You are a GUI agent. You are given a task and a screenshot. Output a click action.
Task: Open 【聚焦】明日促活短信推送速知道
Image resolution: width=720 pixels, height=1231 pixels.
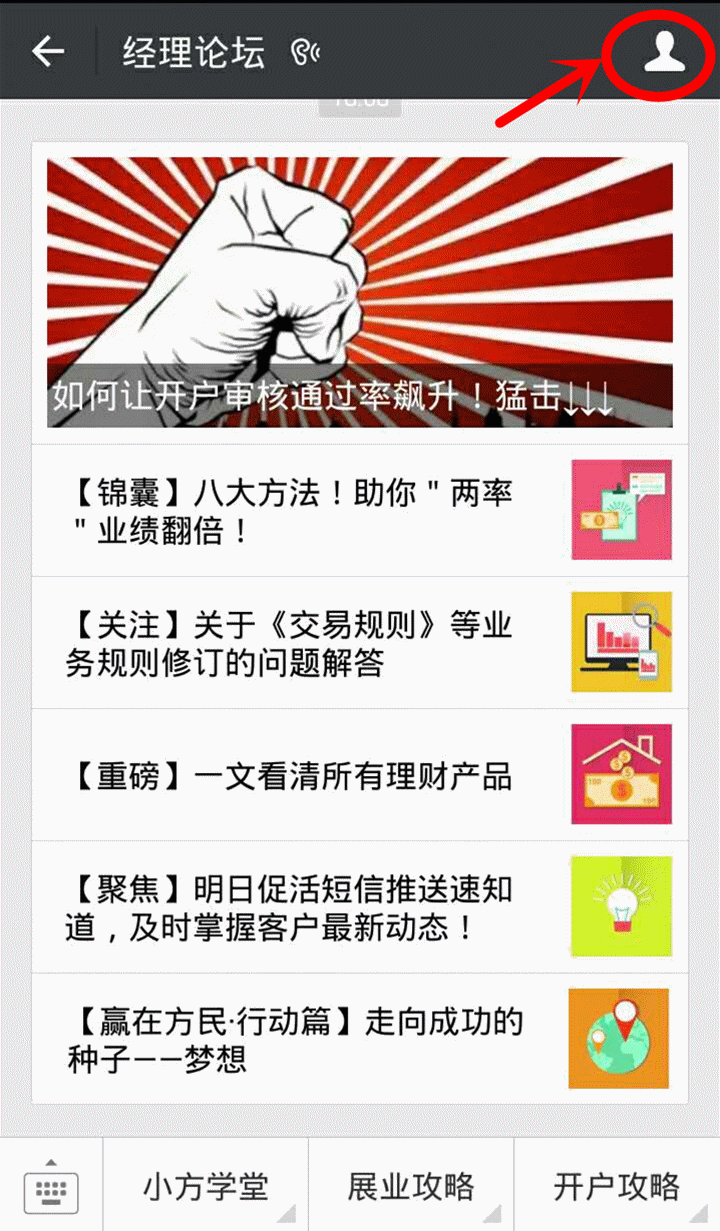(360, 907)
